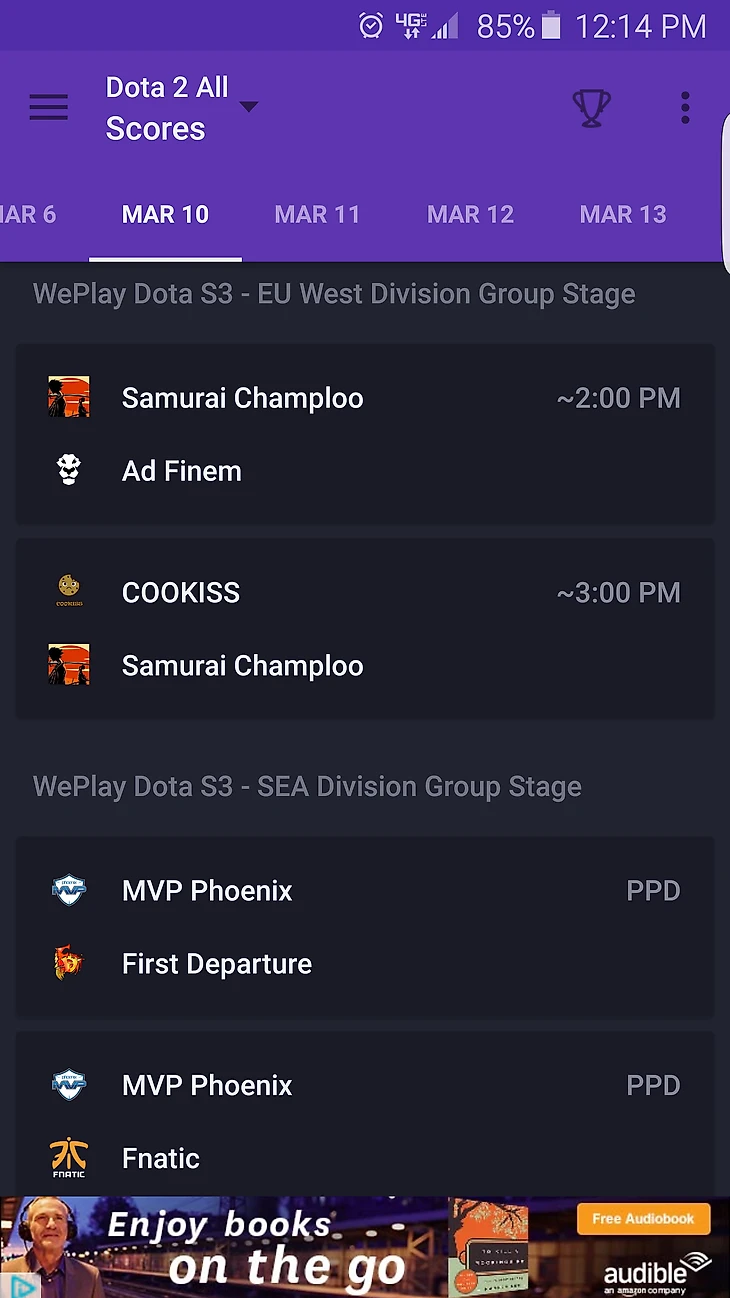
Task: View MVP Phoenix vs First Departure match
Action: (365, 927)
